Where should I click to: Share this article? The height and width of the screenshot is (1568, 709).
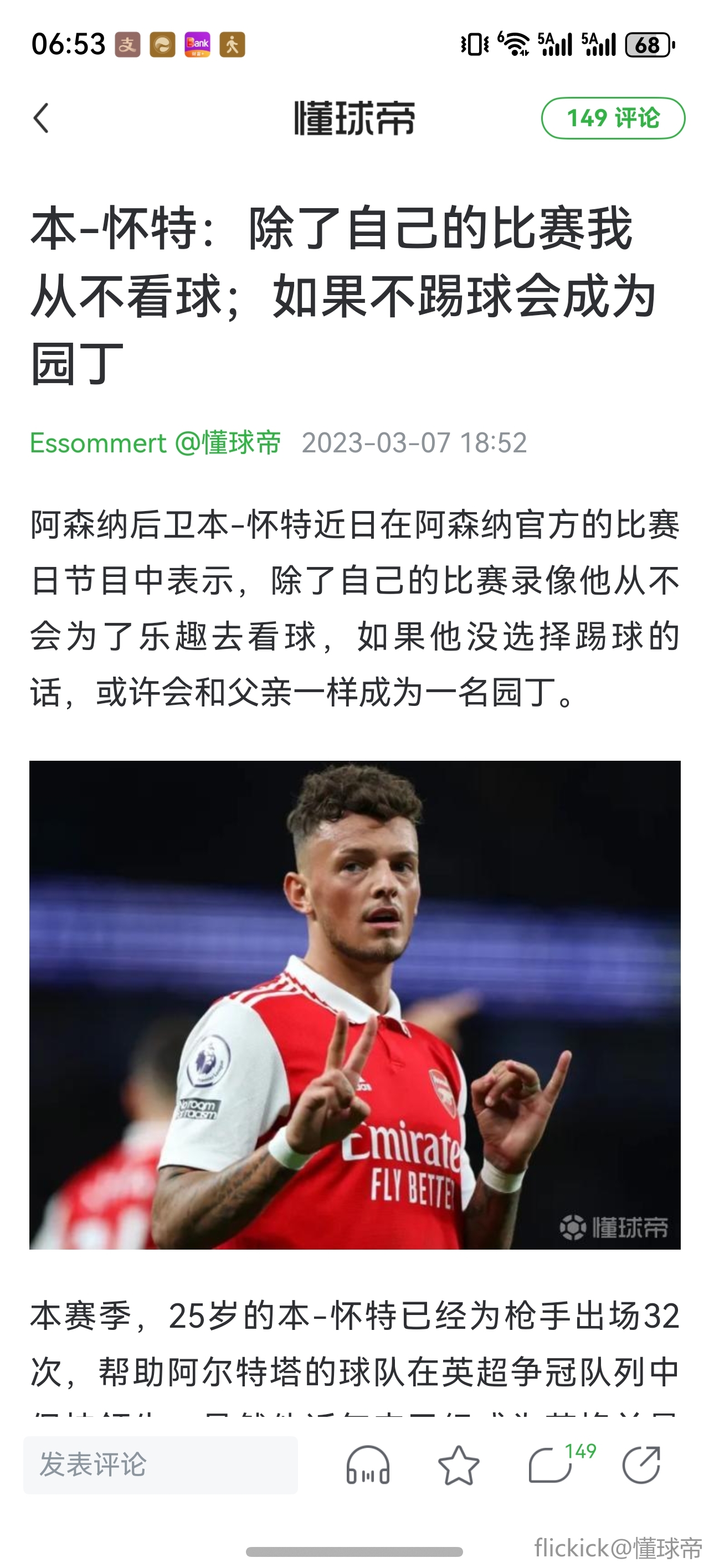(641, 1465)
